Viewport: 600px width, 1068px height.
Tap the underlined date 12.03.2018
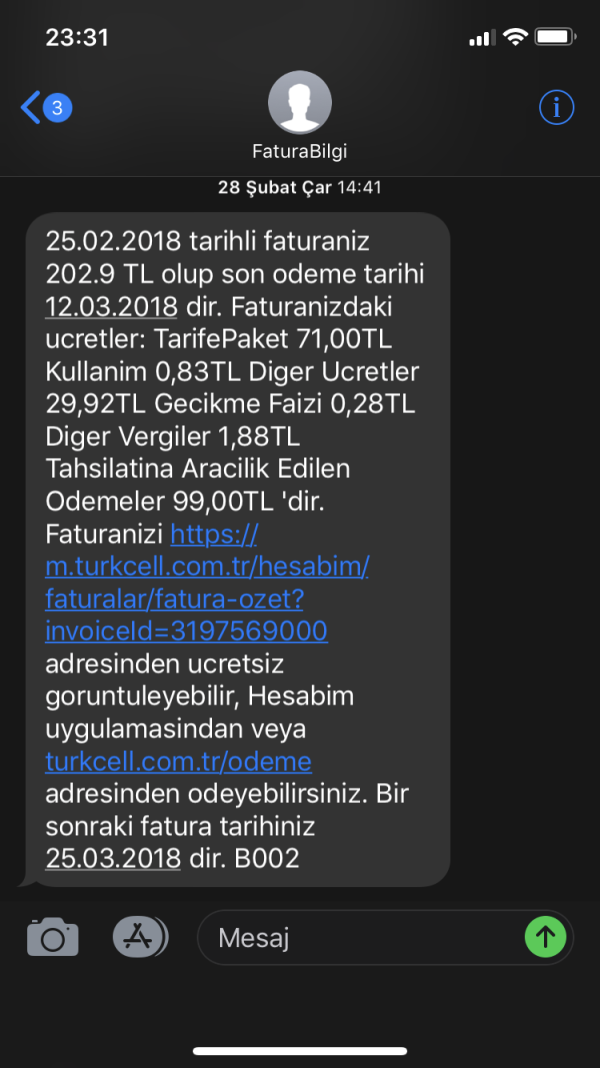pos(112,306)
